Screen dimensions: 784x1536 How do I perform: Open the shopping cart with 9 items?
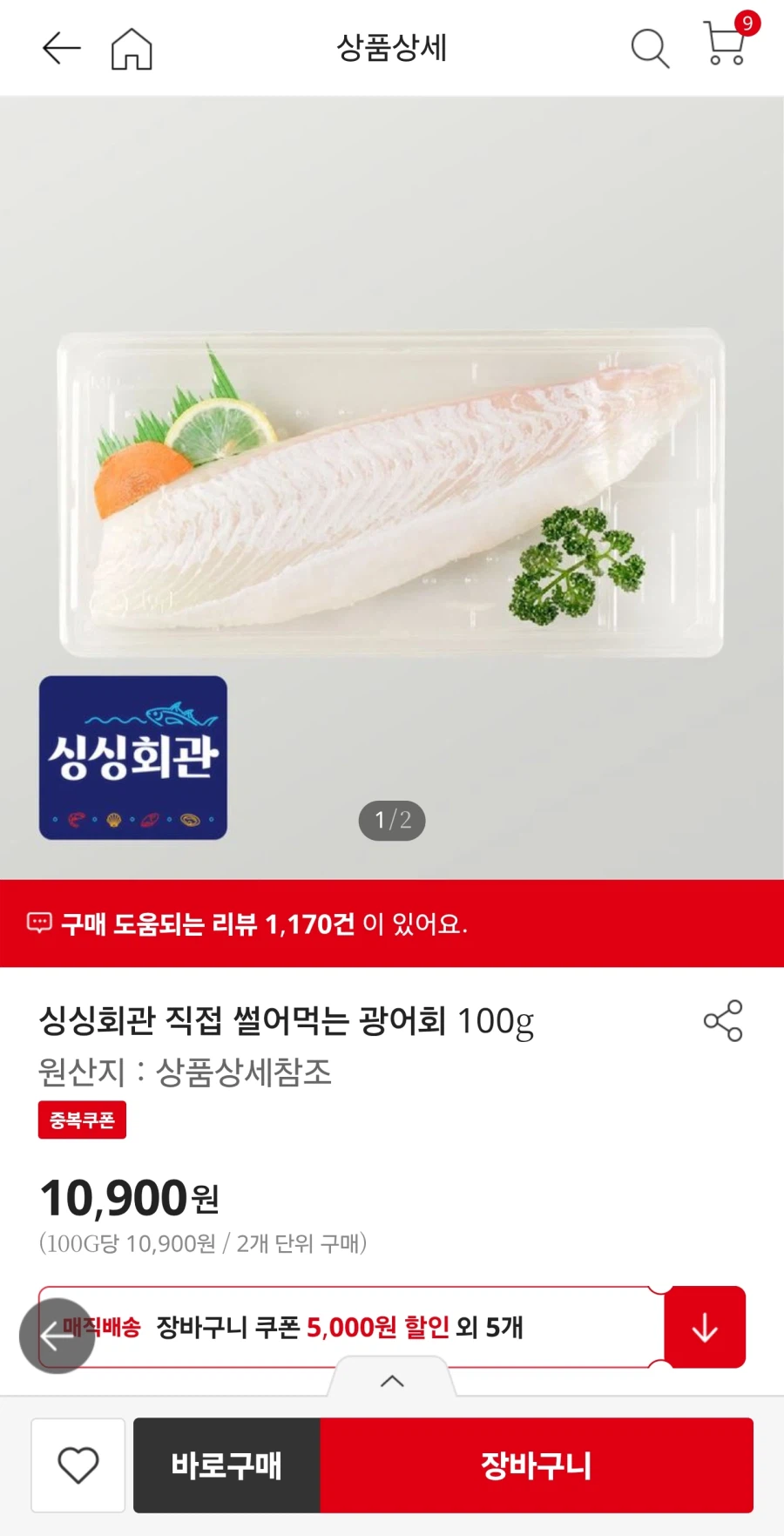tap(723, 50)
